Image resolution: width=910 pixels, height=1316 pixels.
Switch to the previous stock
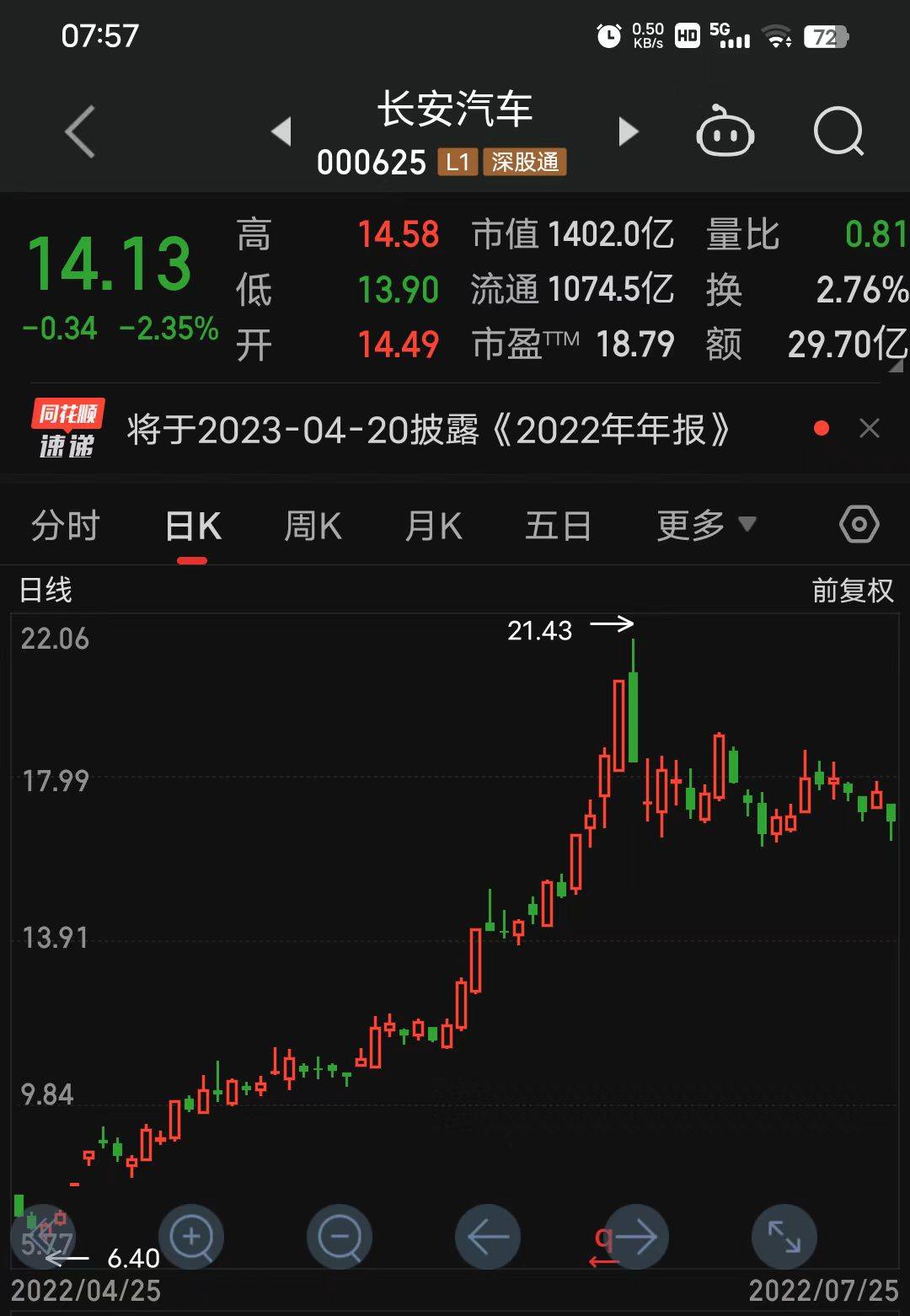click(x=281, y=131)
